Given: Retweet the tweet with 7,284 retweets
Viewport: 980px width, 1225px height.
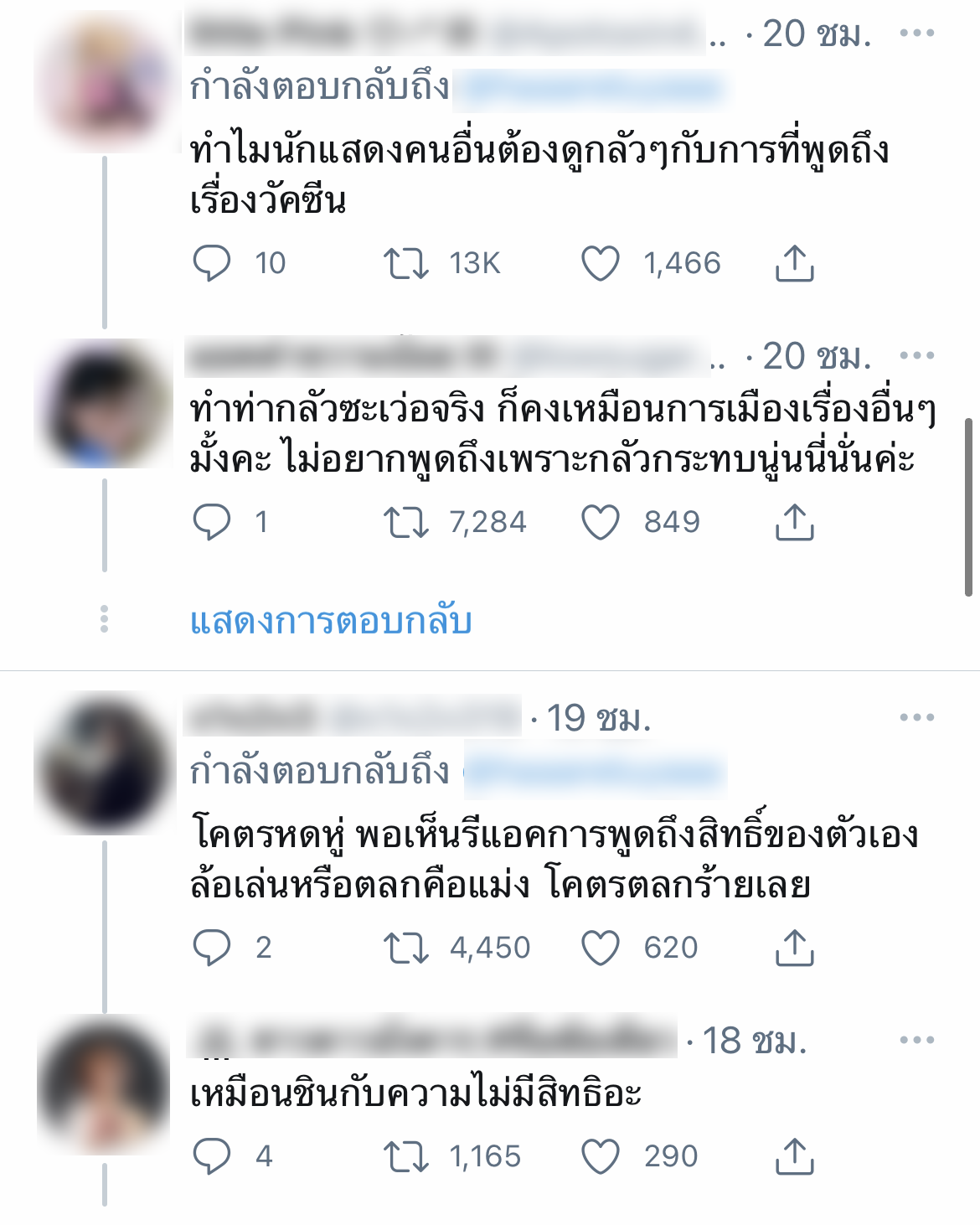Looking at the screenshot, I should 406,522.
